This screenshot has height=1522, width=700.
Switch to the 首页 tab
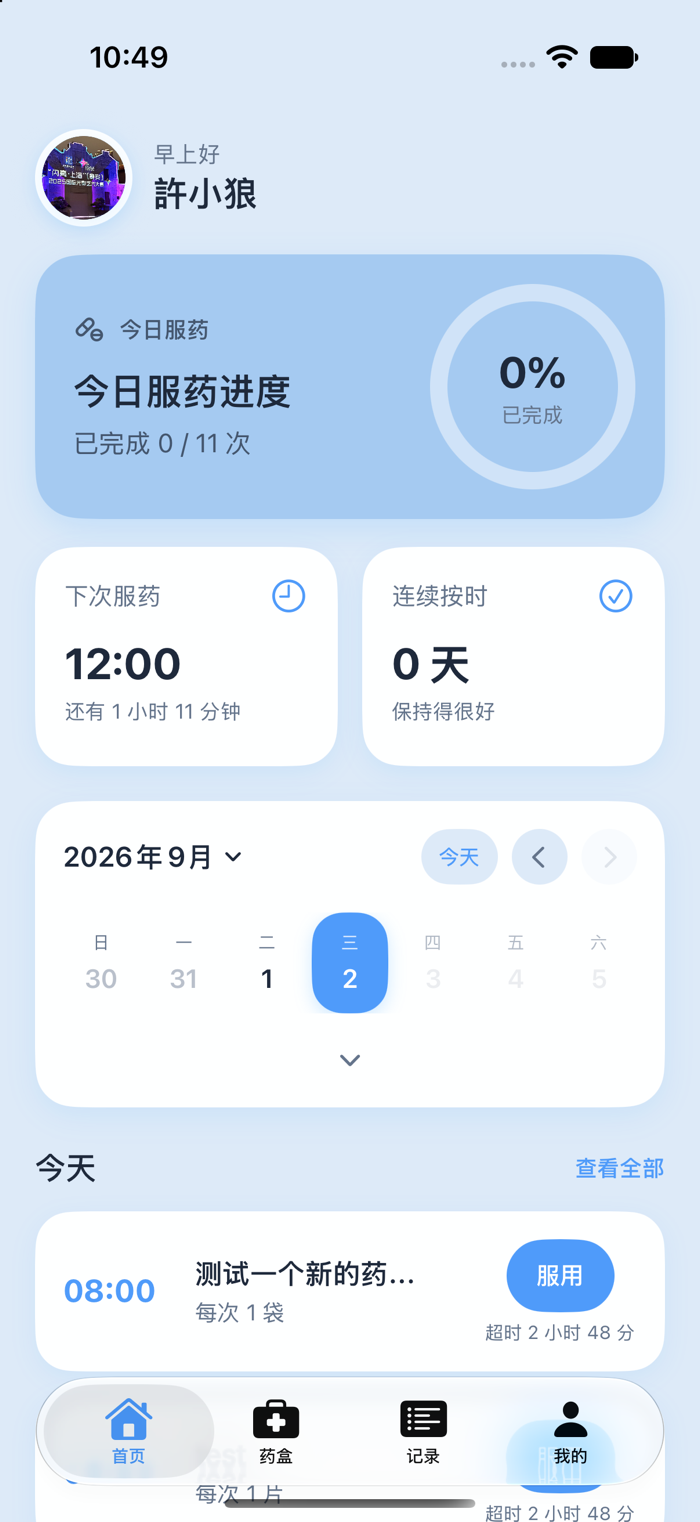[129, 1431]
